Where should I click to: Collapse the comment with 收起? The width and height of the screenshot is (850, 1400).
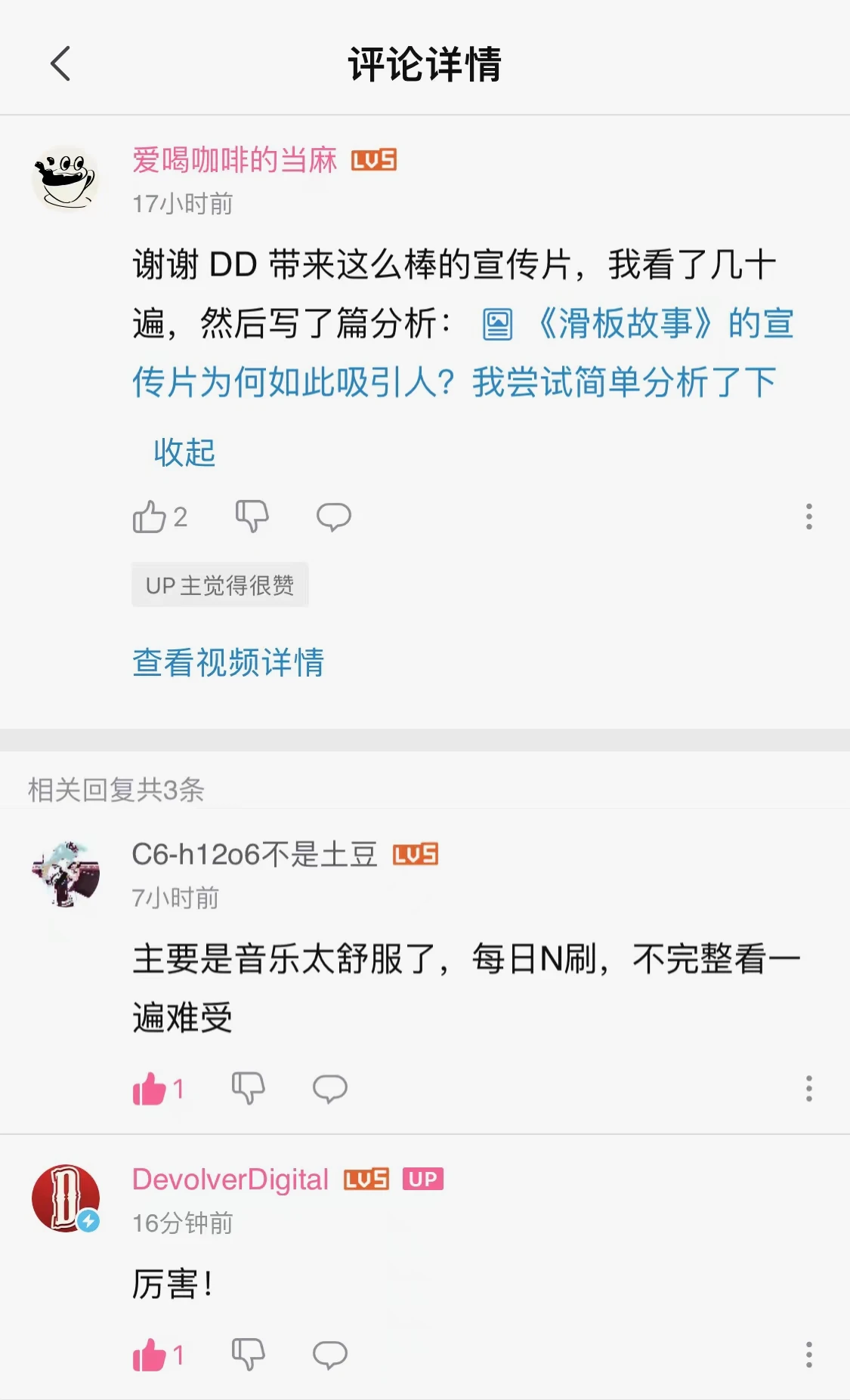pos(184,452)
